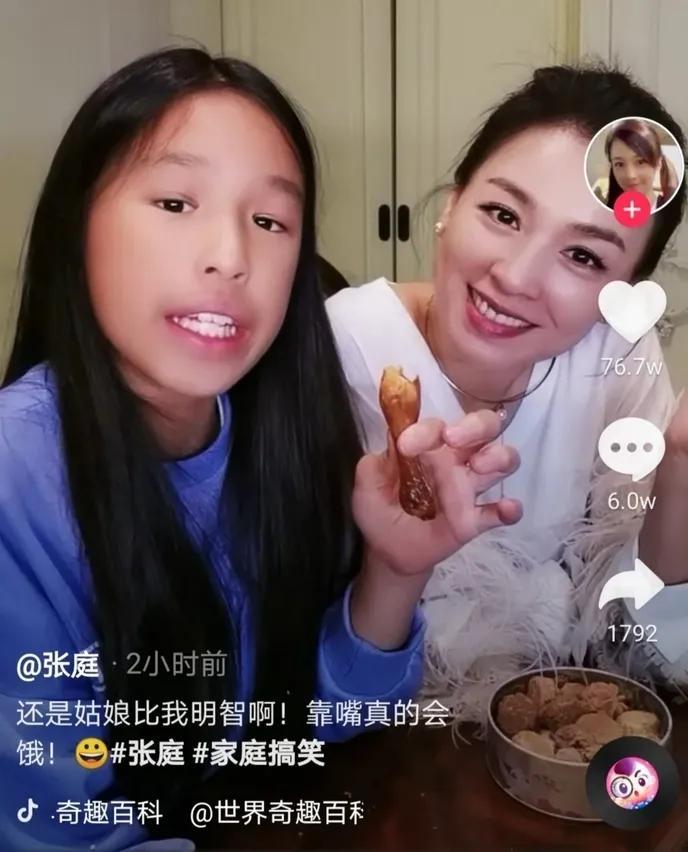
Task: Open the comments on this video
Action: coord(632,450)
